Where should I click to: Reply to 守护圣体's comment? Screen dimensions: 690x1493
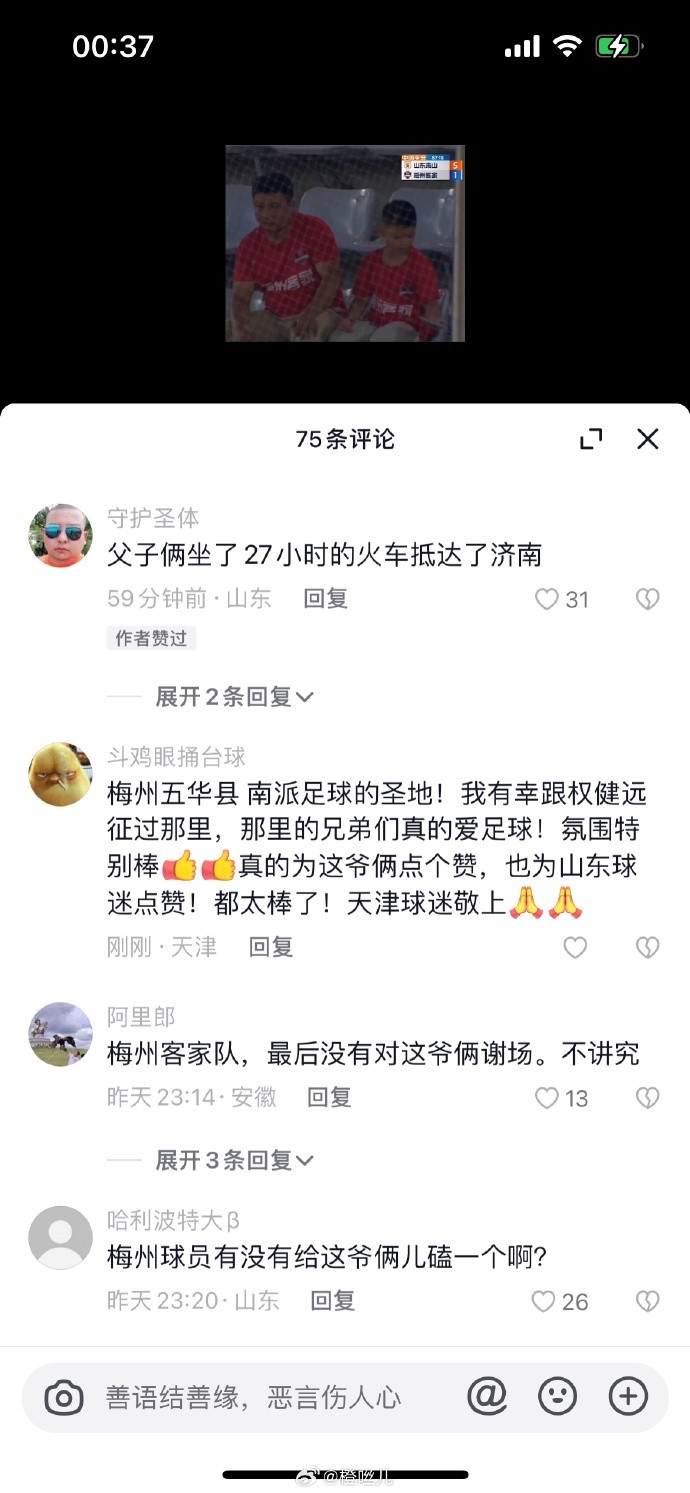click(x=326, y=598)
